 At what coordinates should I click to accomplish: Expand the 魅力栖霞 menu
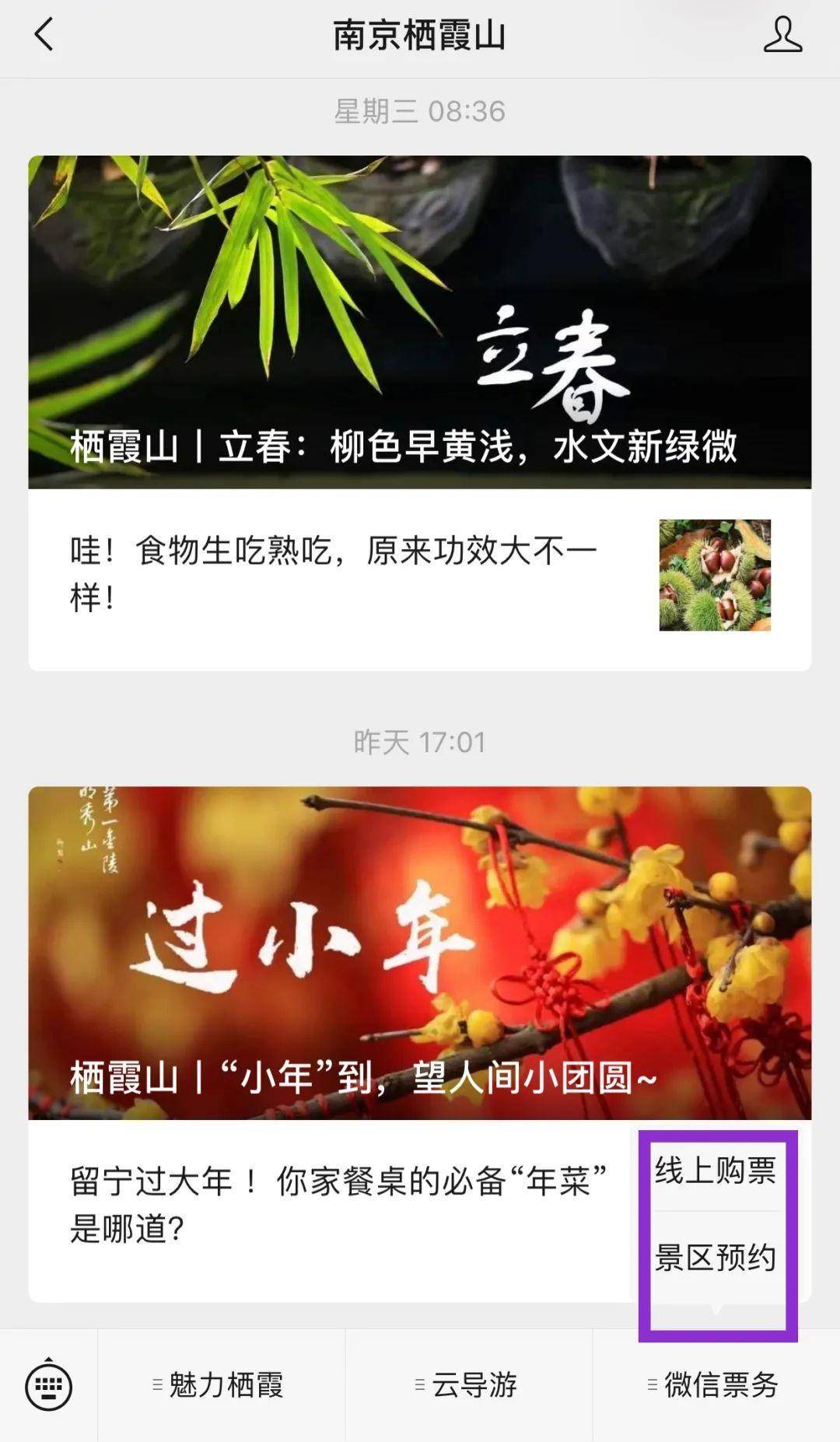pyautogui.click(x=221, y=1385)
